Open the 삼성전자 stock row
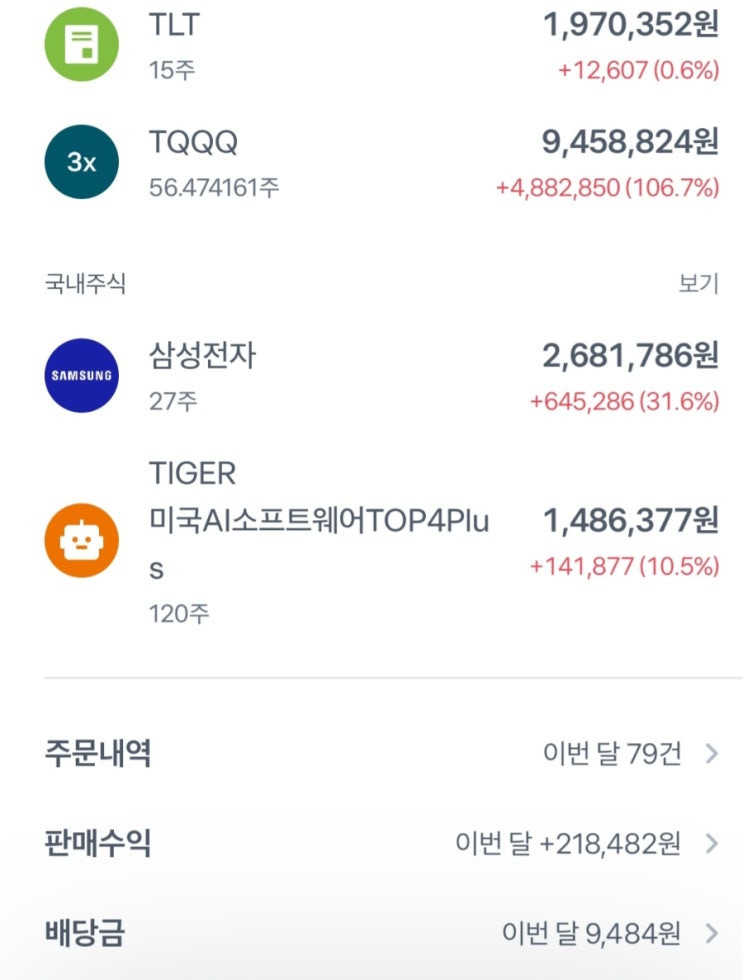 click(x=380, y=376)
